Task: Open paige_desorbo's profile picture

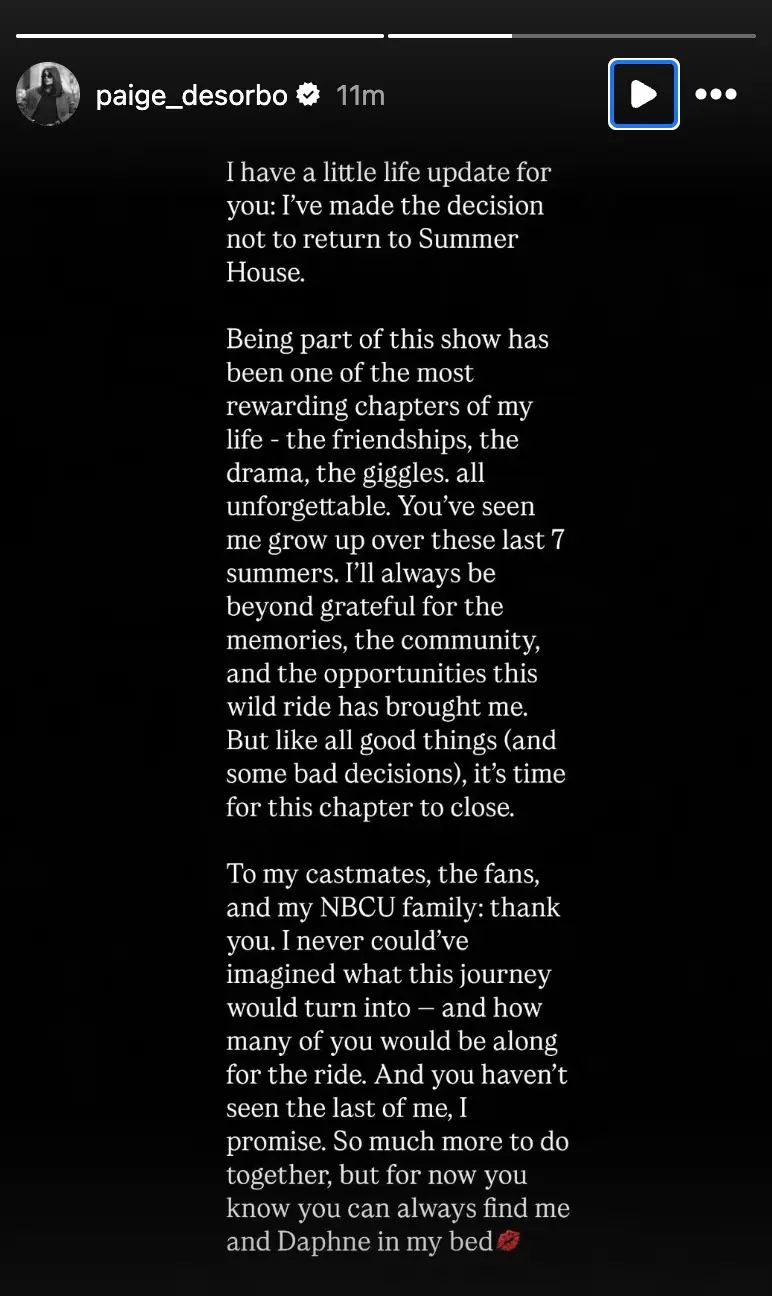Action: pos(48,94)
